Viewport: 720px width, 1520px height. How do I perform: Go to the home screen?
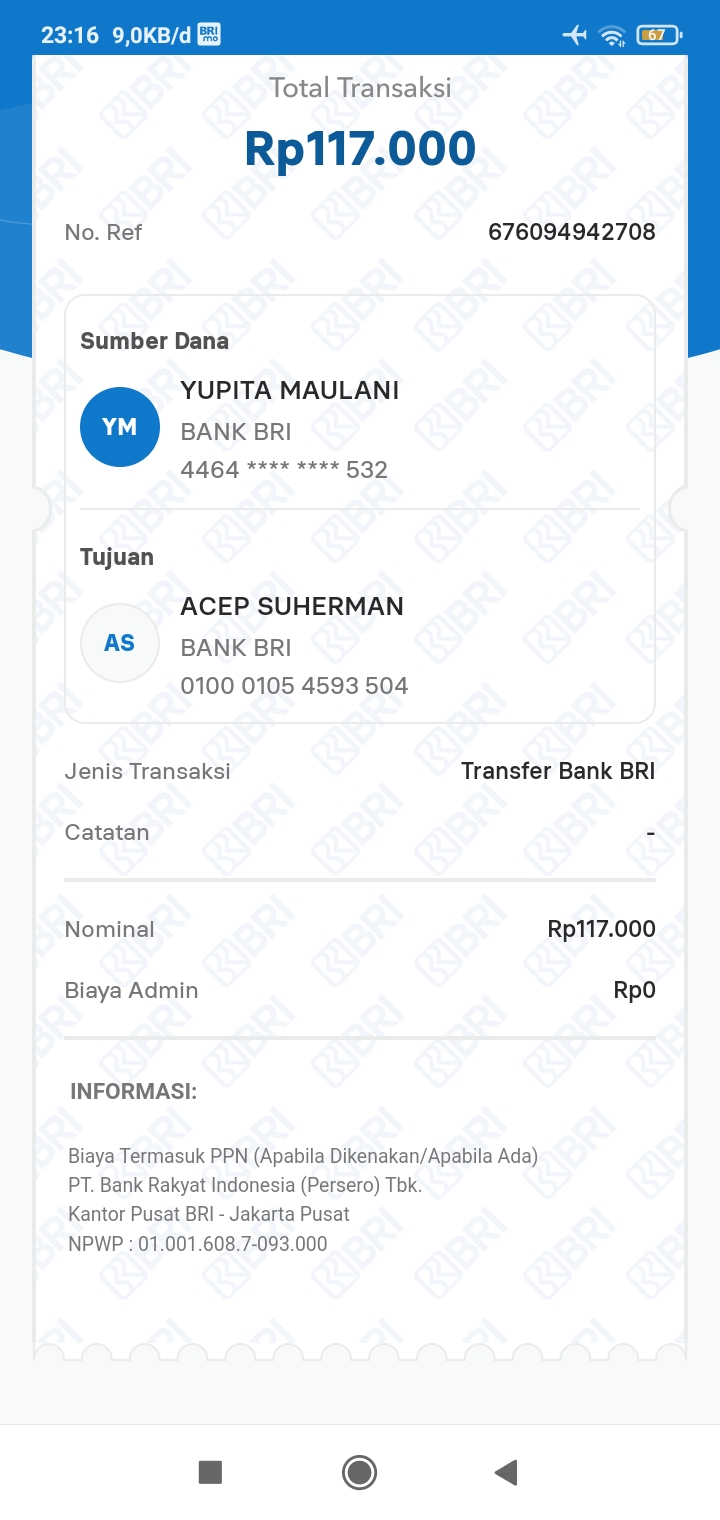click(359, 1472)
